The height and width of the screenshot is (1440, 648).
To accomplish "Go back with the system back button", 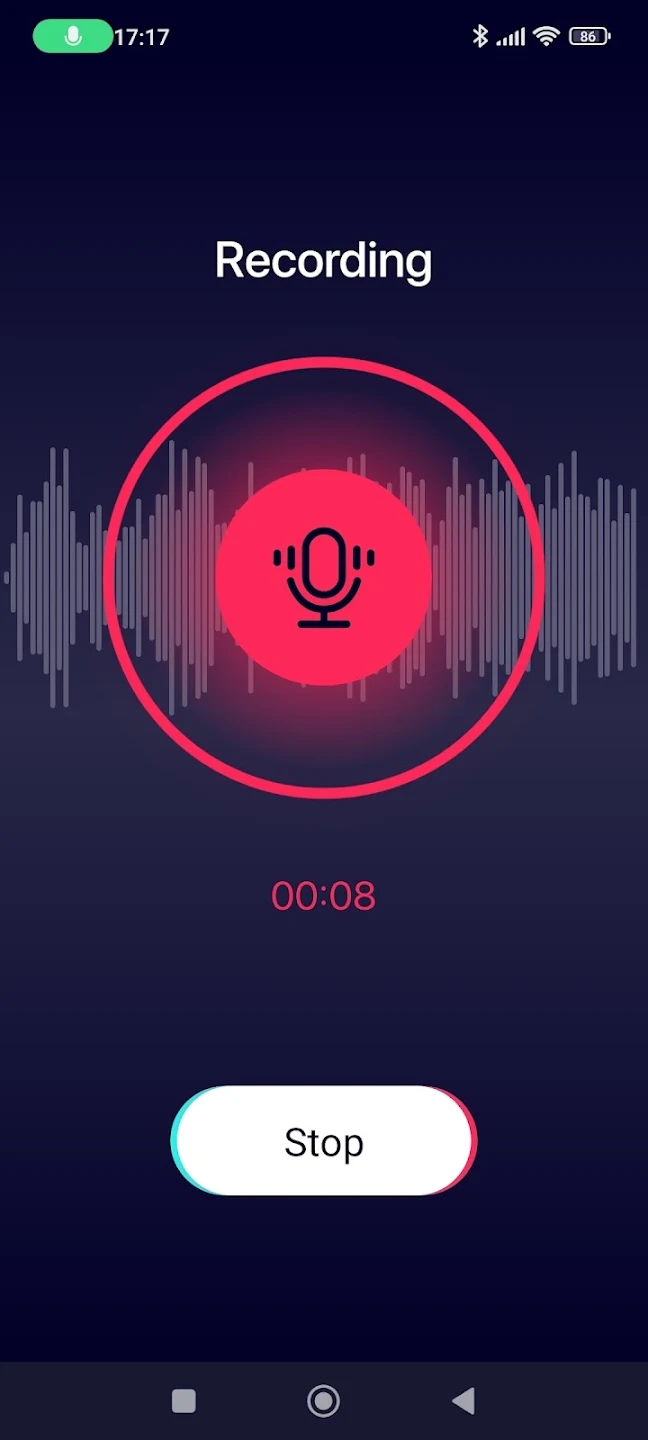I will click(463, 1401).
